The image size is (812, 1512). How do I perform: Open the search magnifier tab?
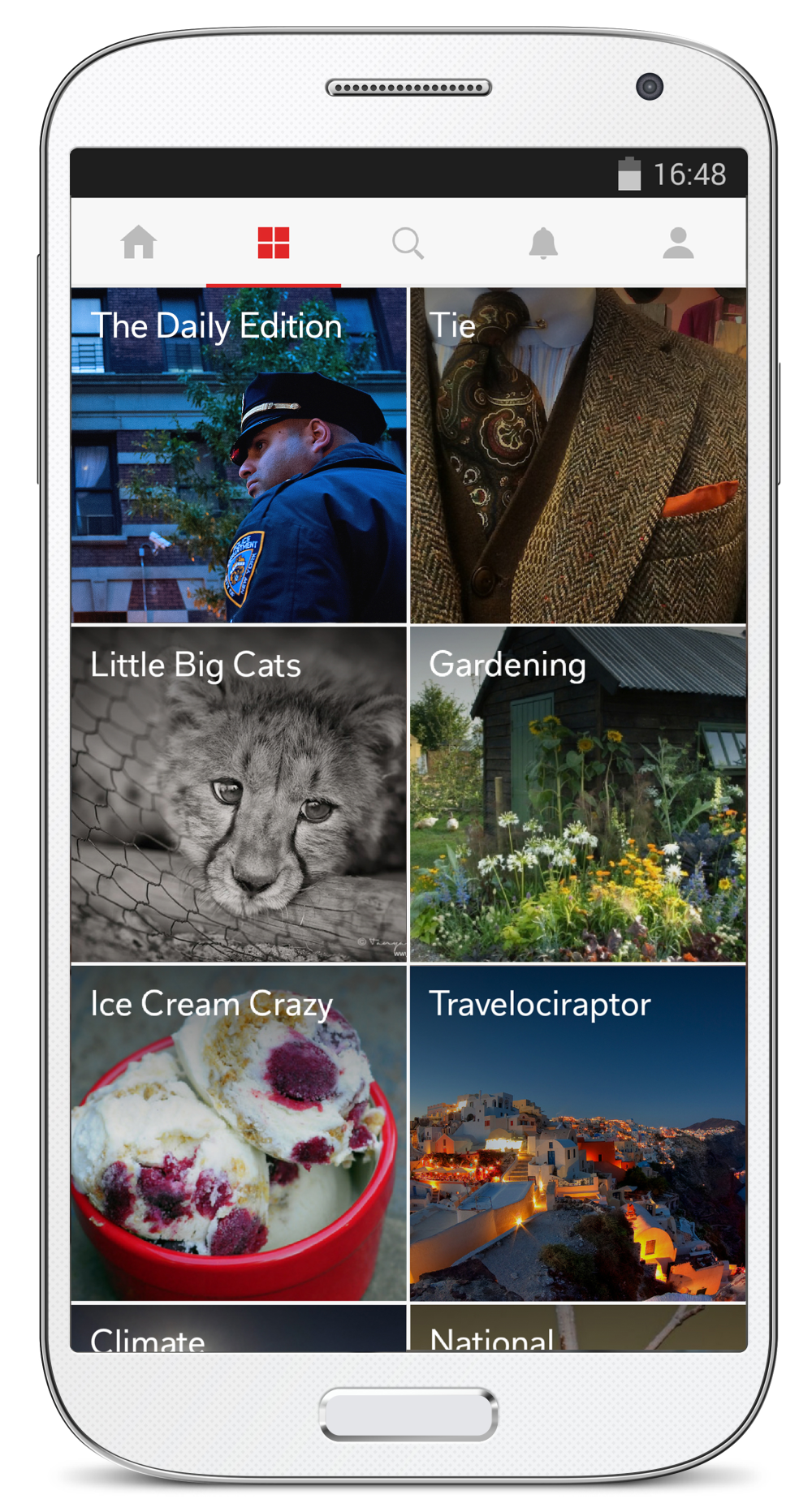[x=408, y=243]
